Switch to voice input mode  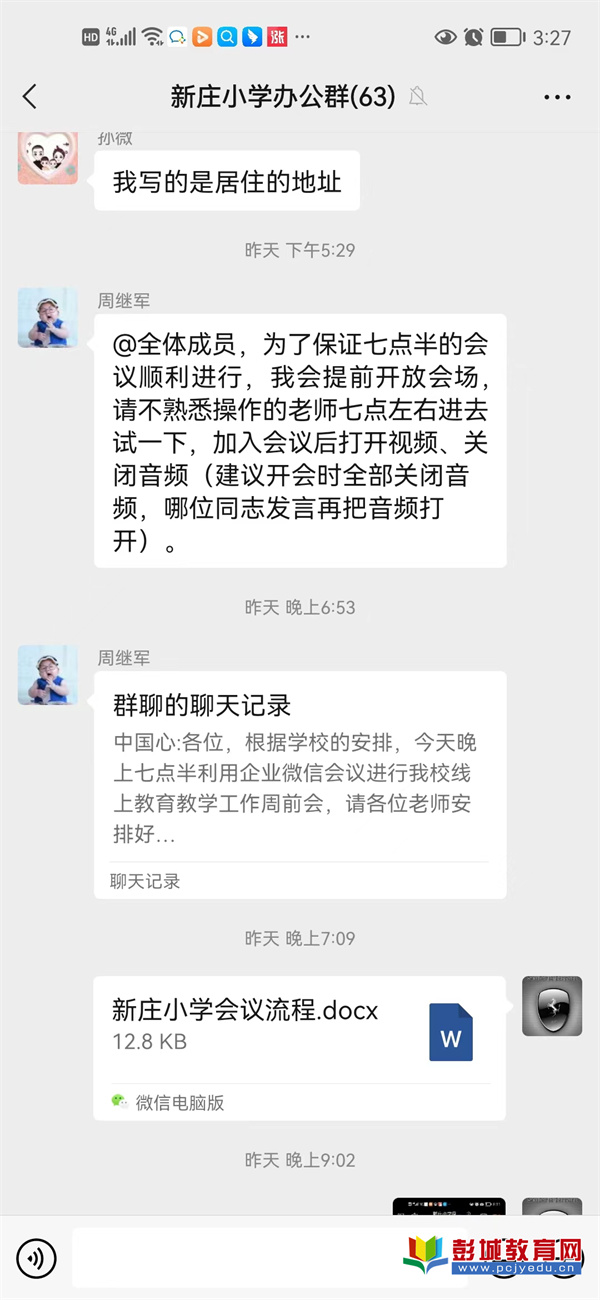[x=37, y=1257]
